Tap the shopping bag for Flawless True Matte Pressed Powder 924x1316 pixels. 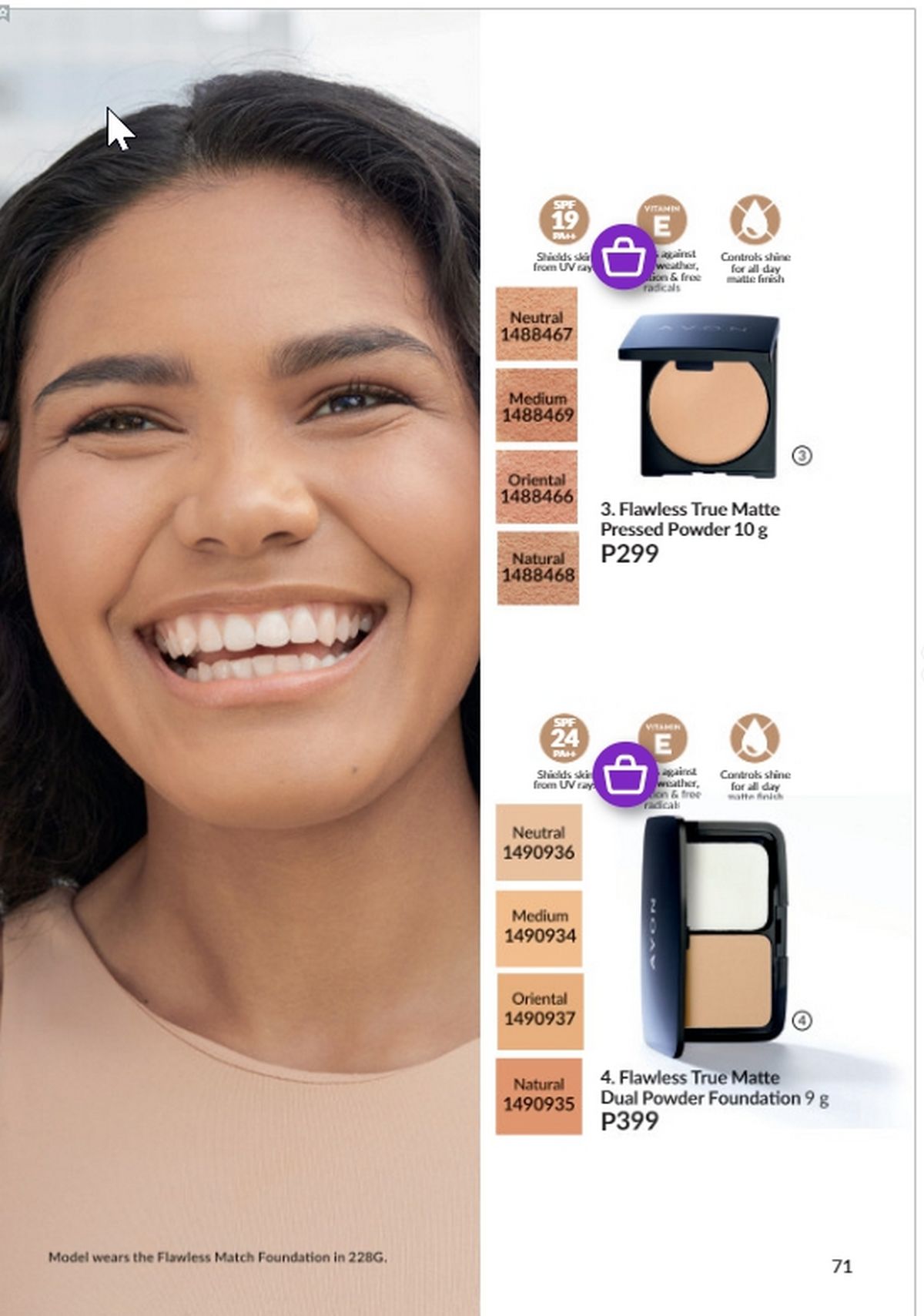pos(623,257)
